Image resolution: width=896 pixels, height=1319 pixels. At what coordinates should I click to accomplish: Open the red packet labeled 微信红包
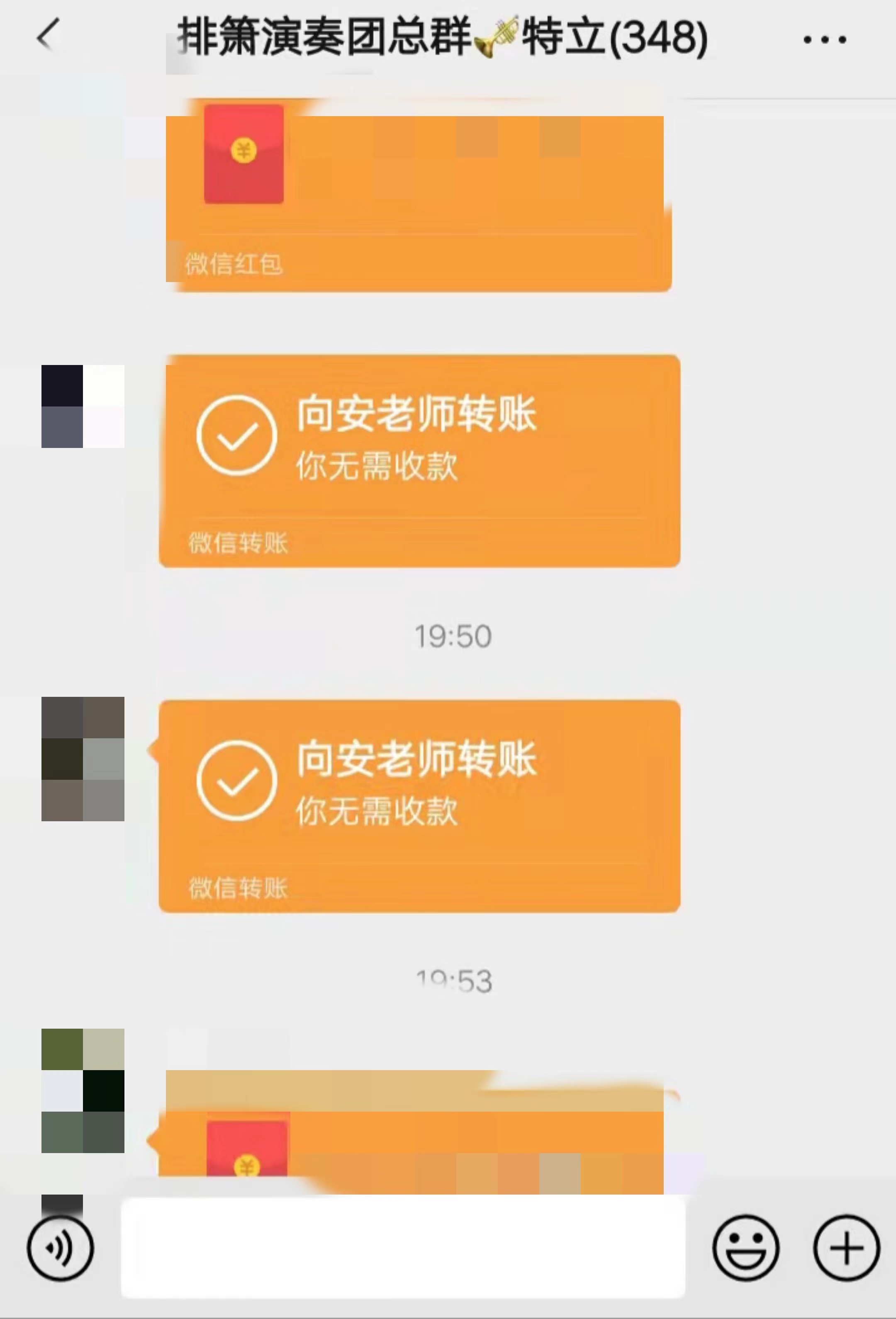tap(418, 196)
